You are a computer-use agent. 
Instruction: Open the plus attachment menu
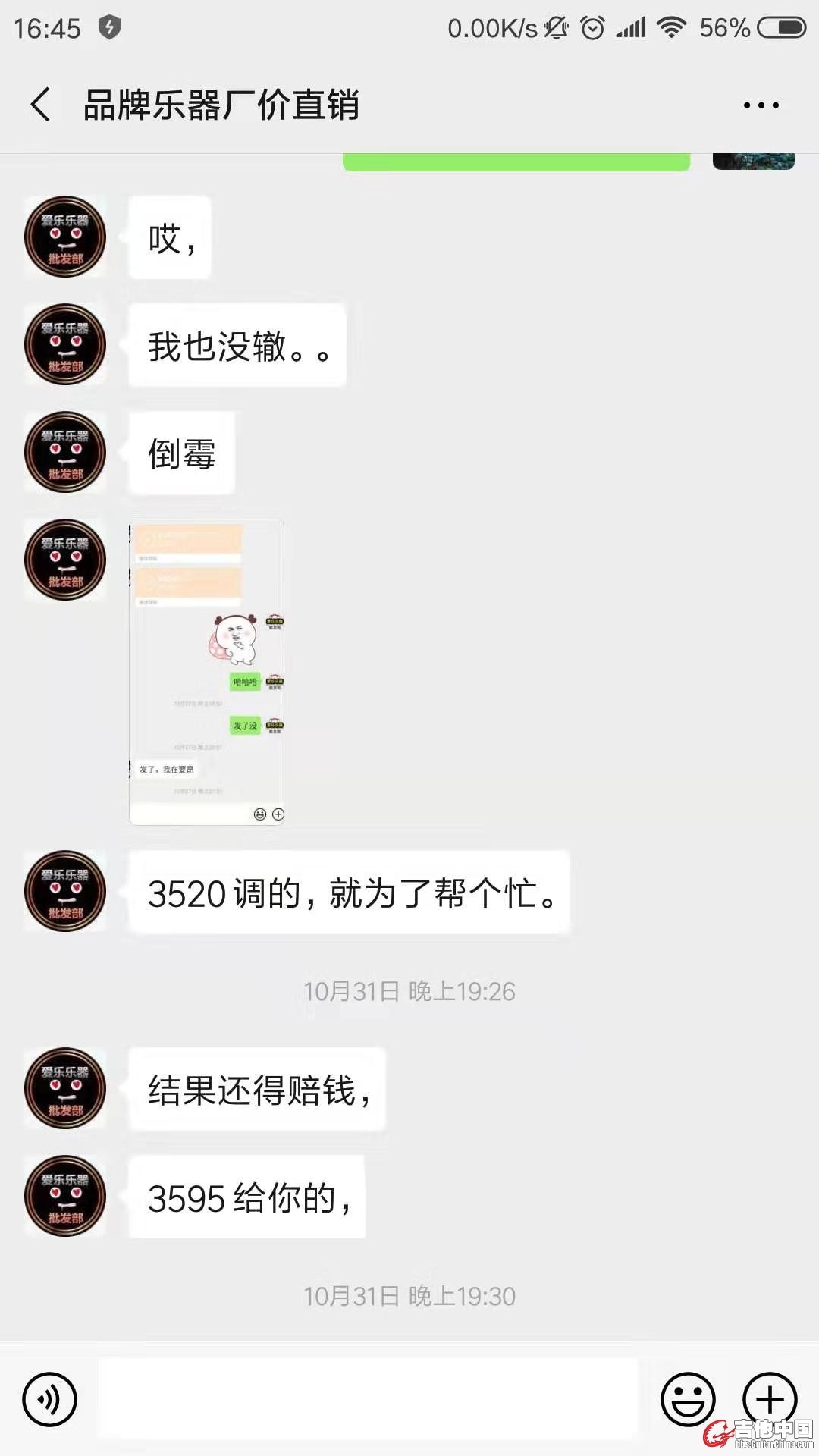coord(769,1399)
